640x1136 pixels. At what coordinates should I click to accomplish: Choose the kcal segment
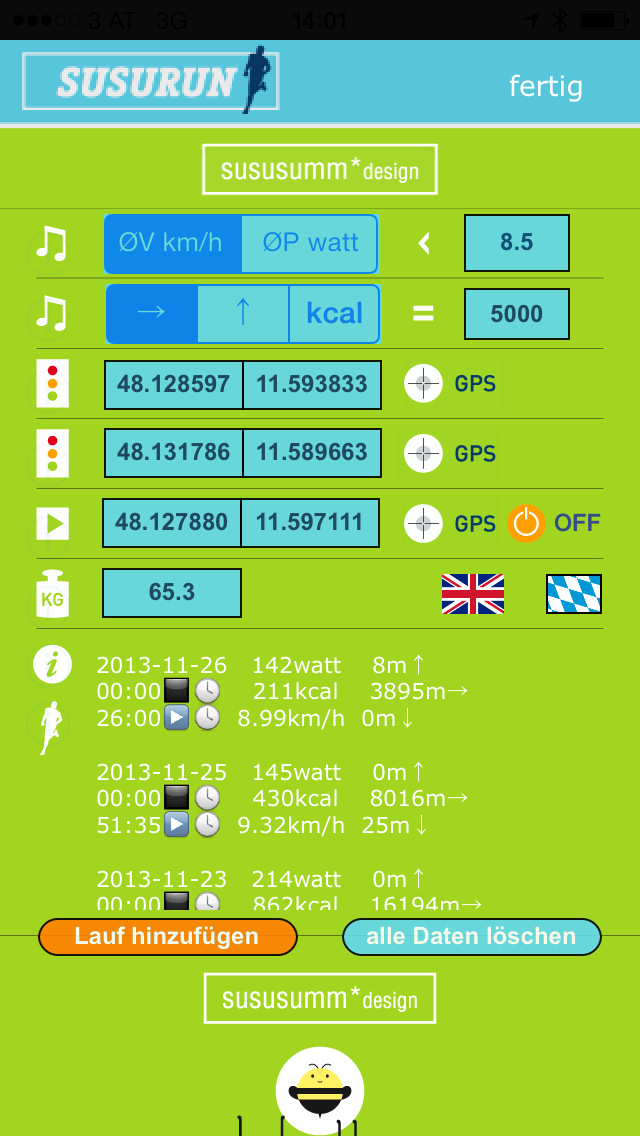(334, 313)
